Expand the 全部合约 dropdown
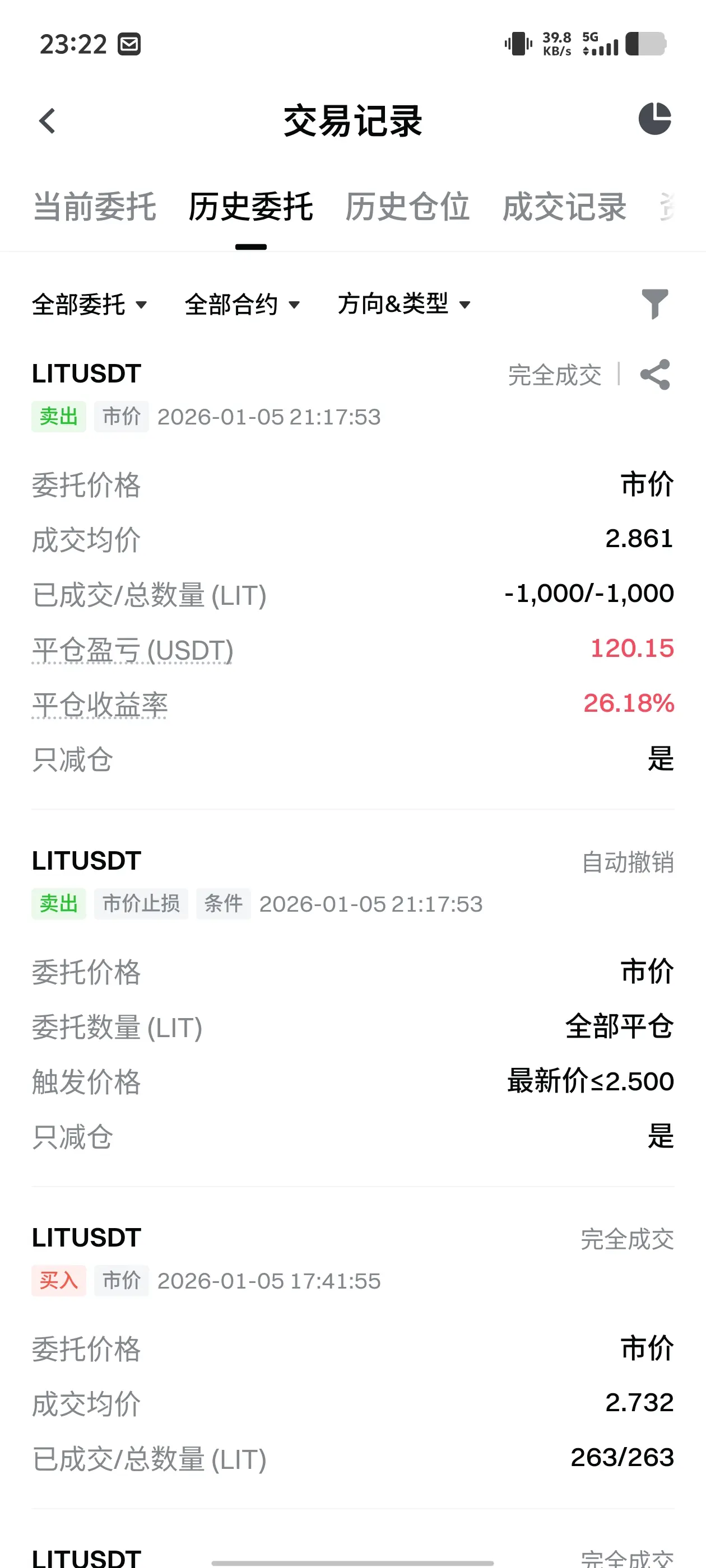The width and height of the screenshot is (706, 1568). [x=243, y=304]
